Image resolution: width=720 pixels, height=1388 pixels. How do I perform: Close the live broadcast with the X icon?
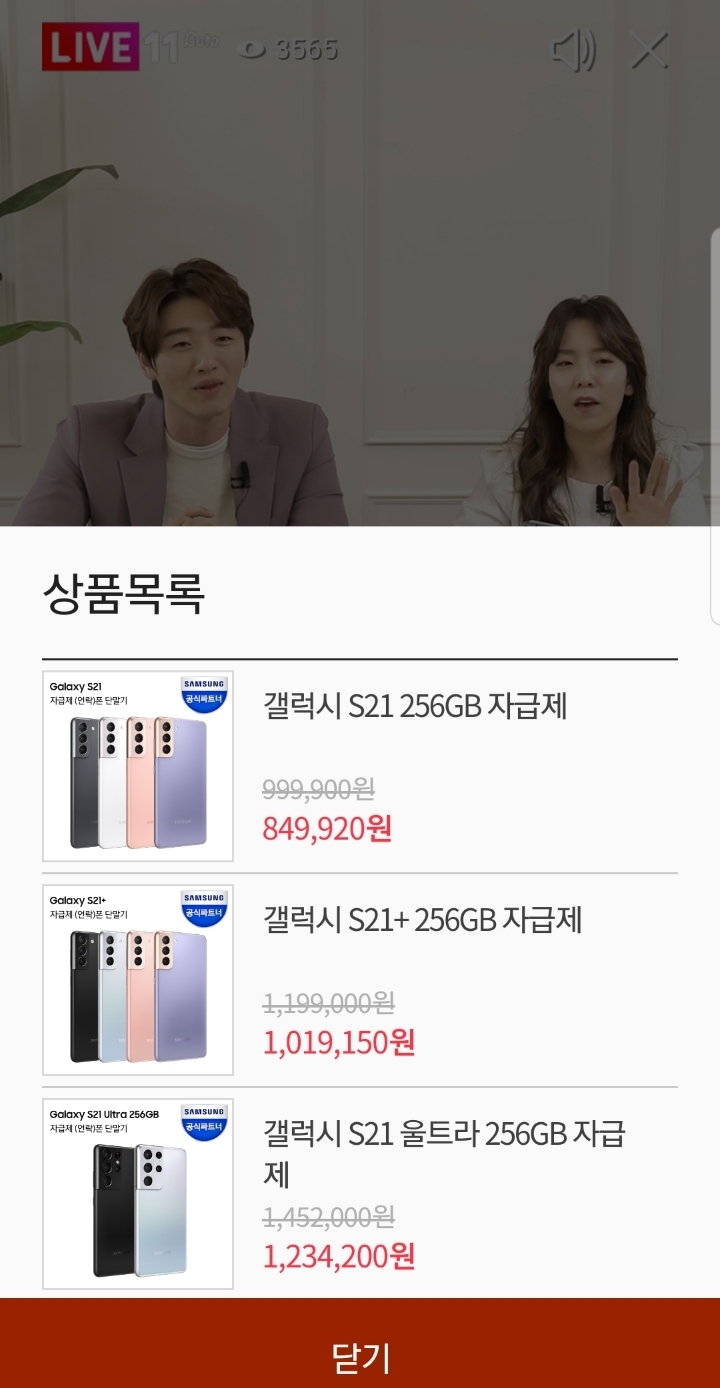pos(650,50)
